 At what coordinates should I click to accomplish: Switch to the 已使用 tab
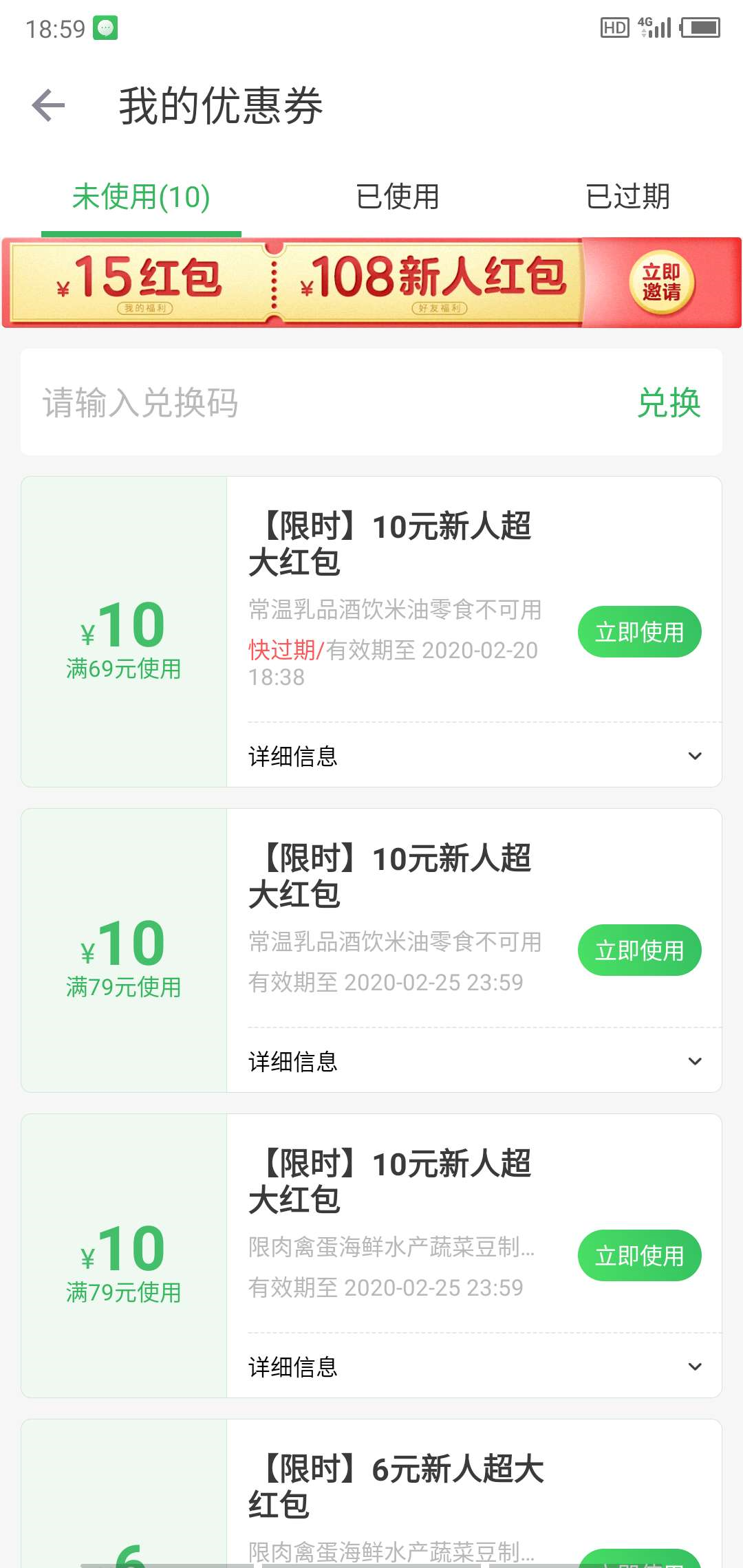[399, 196]
